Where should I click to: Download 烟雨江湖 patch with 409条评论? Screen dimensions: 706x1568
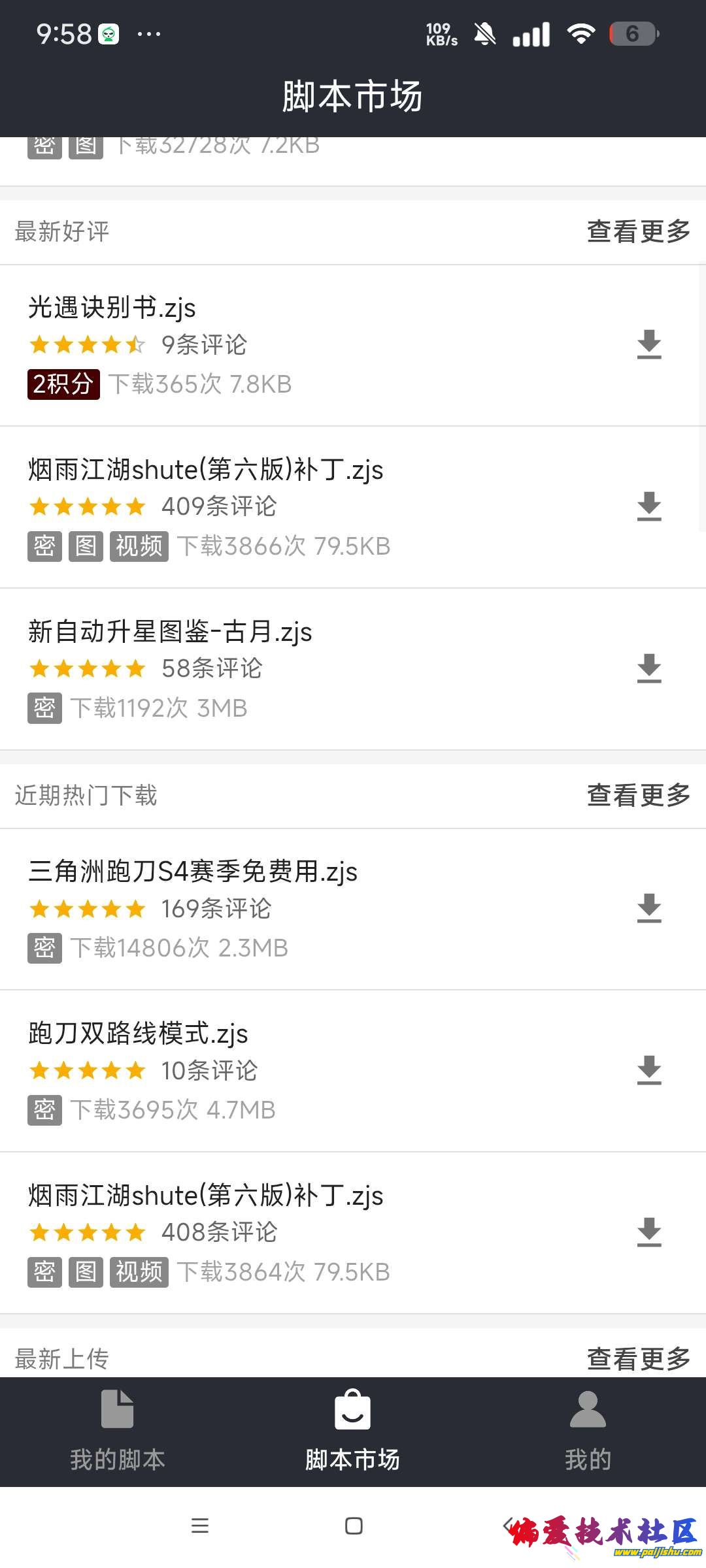[649, 506]
